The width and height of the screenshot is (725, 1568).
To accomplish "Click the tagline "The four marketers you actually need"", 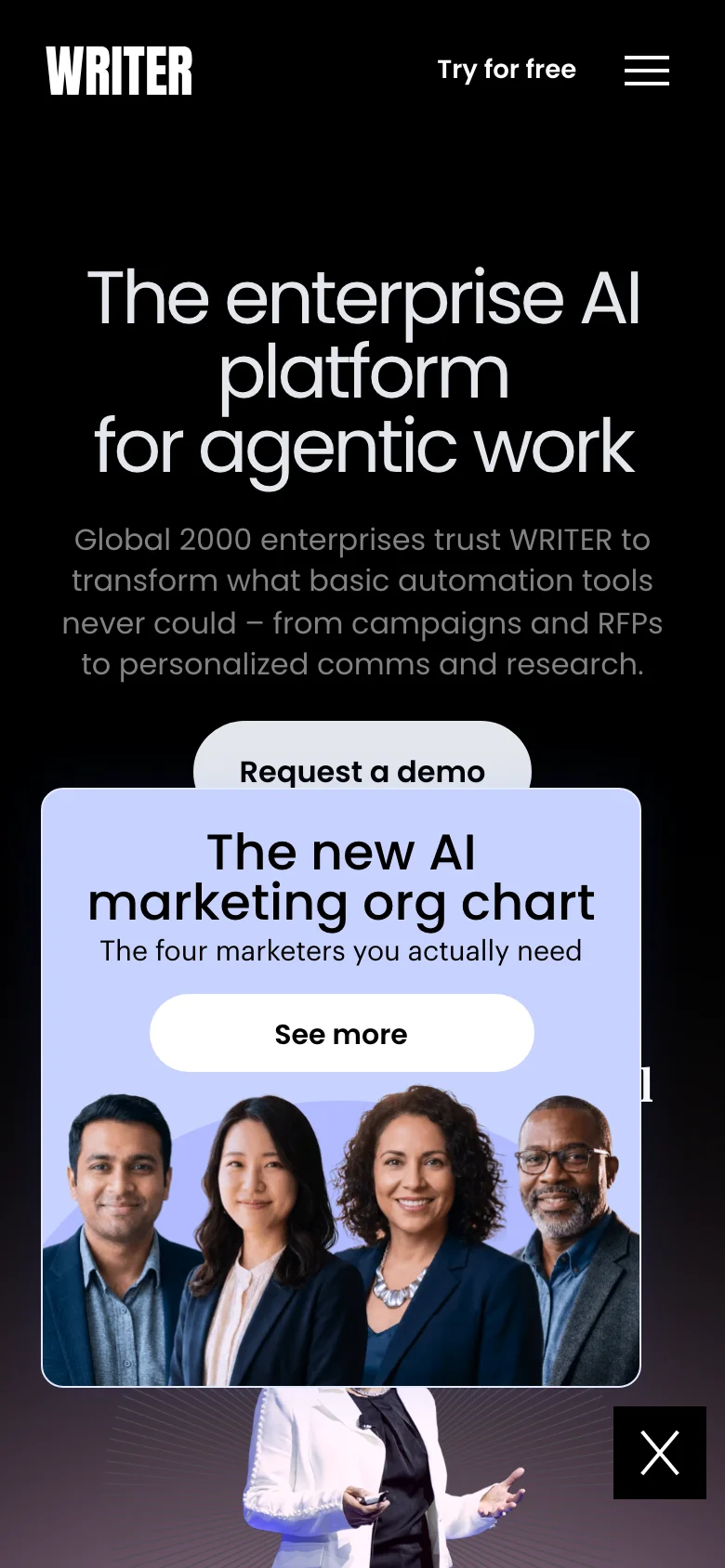I will pos(342,950).
